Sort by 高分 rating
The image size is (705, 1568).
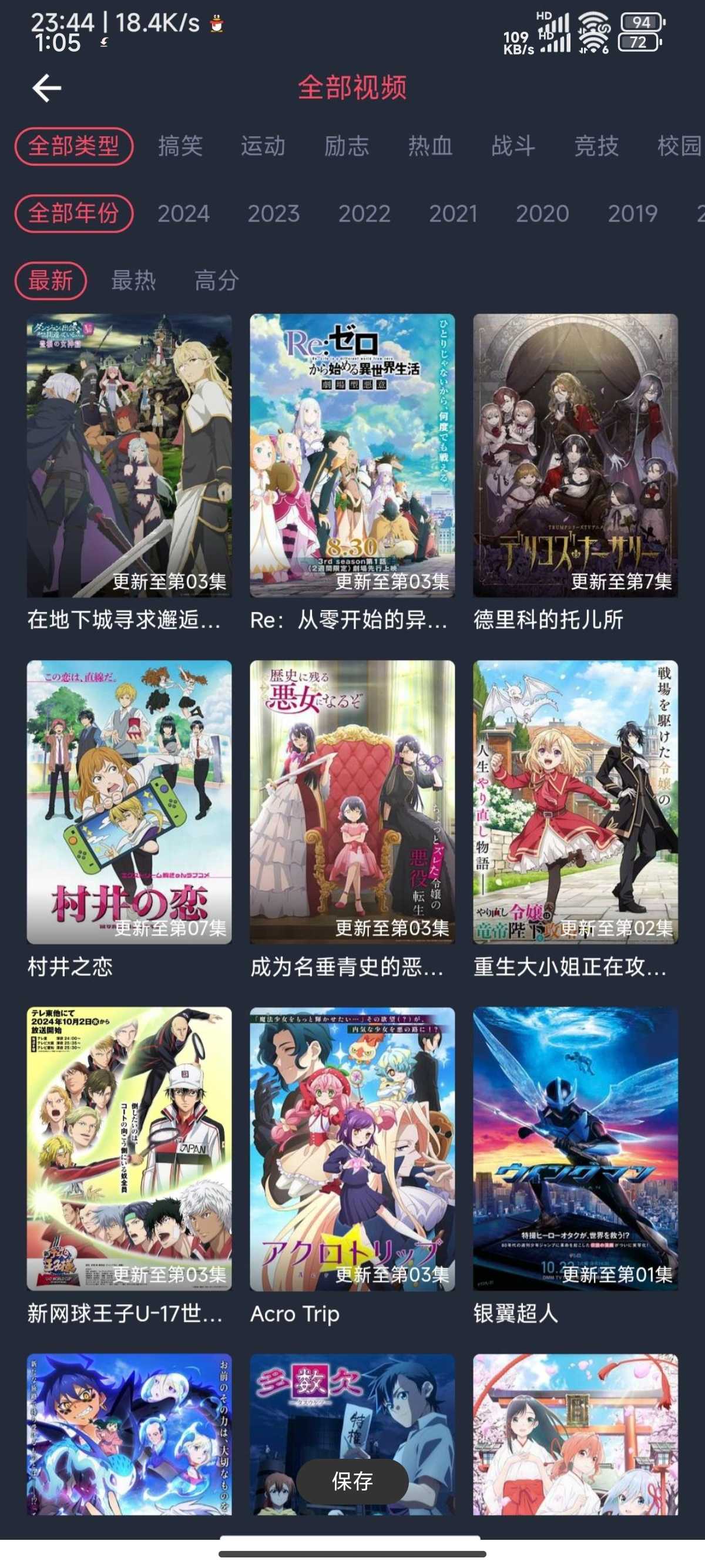[216, 281]
